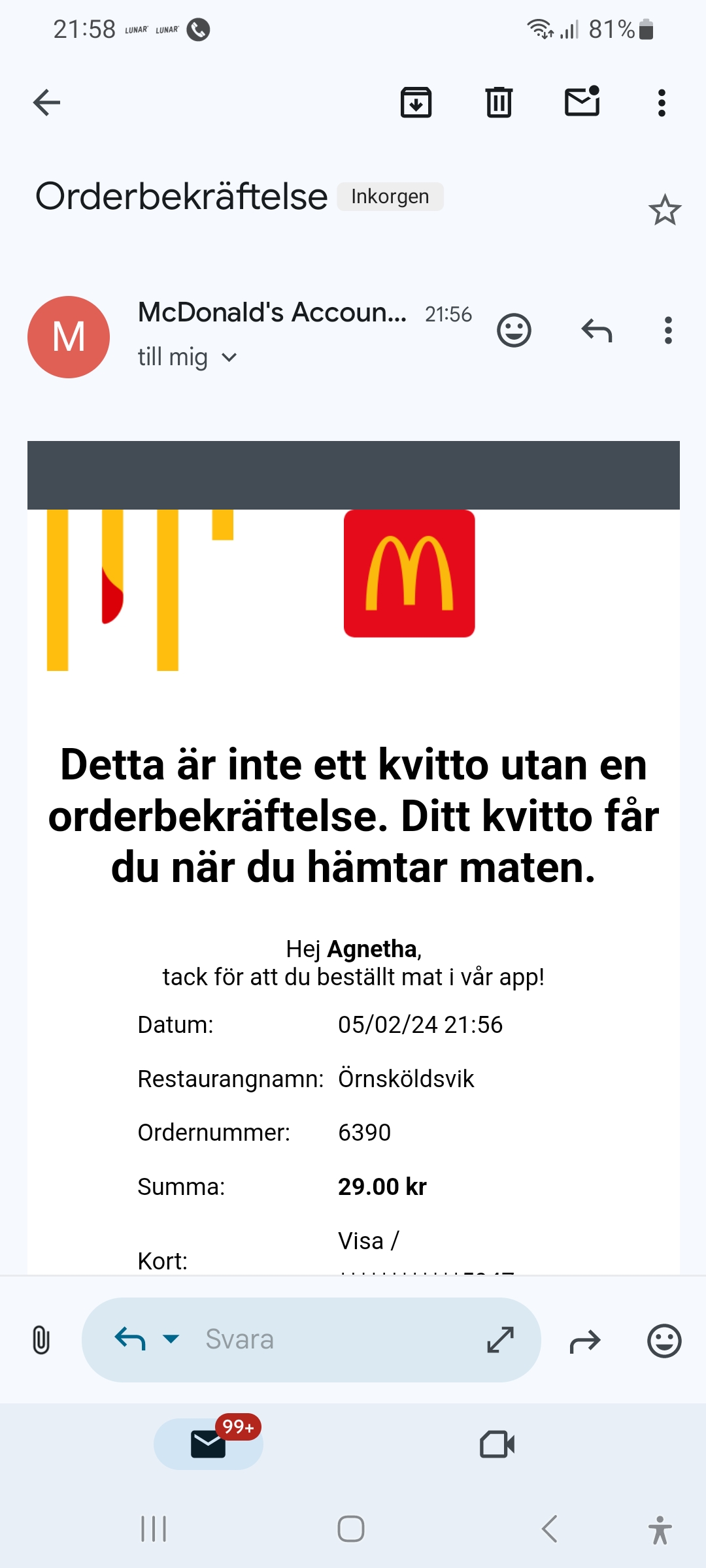The height and width of the screenshot is (1568, 706).
Task: Open the system recent apps button
Action: pyautogui.click(x=154, y=1529)
